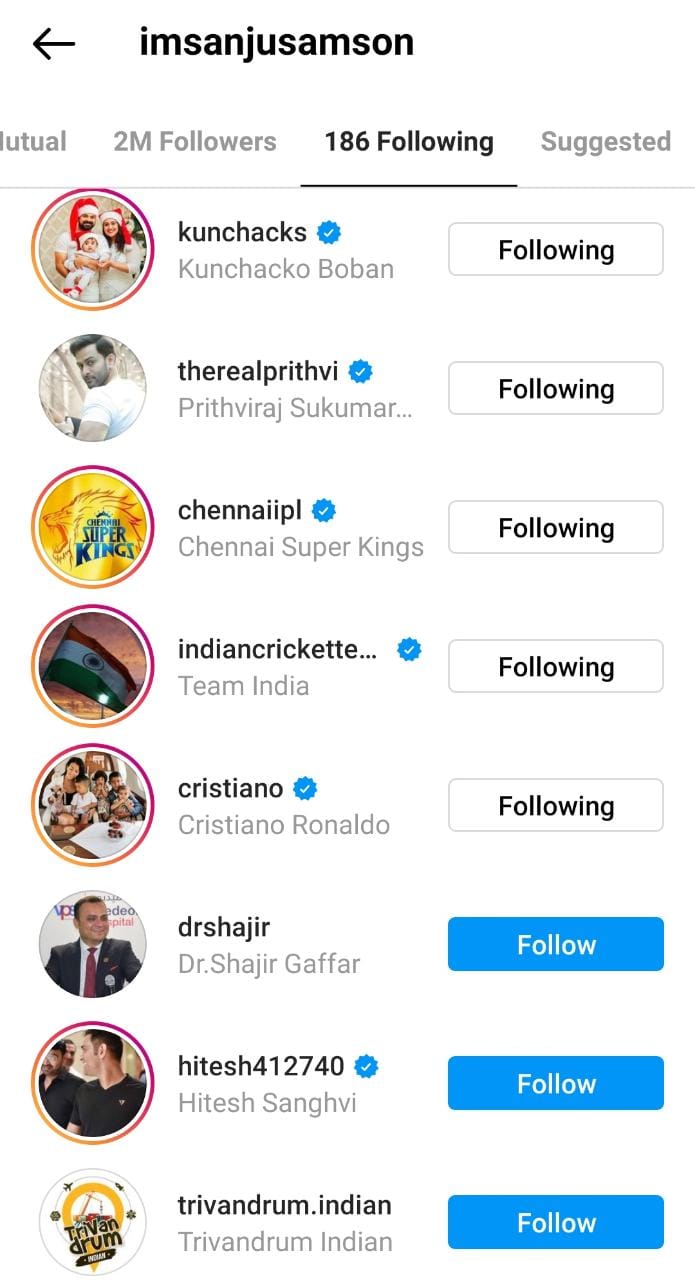This screenshot has height=1280, width=695.
Task: View Hitesh Sanghvi's story avatar
Action: (x=93, y=1083)
